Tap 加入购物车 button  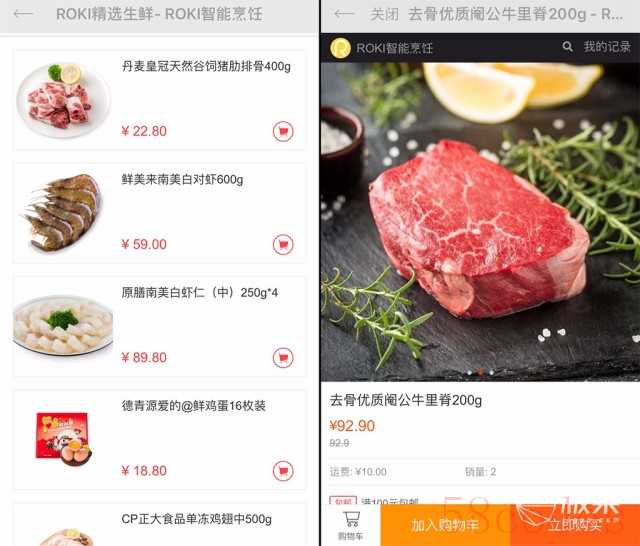pos(445,525)
